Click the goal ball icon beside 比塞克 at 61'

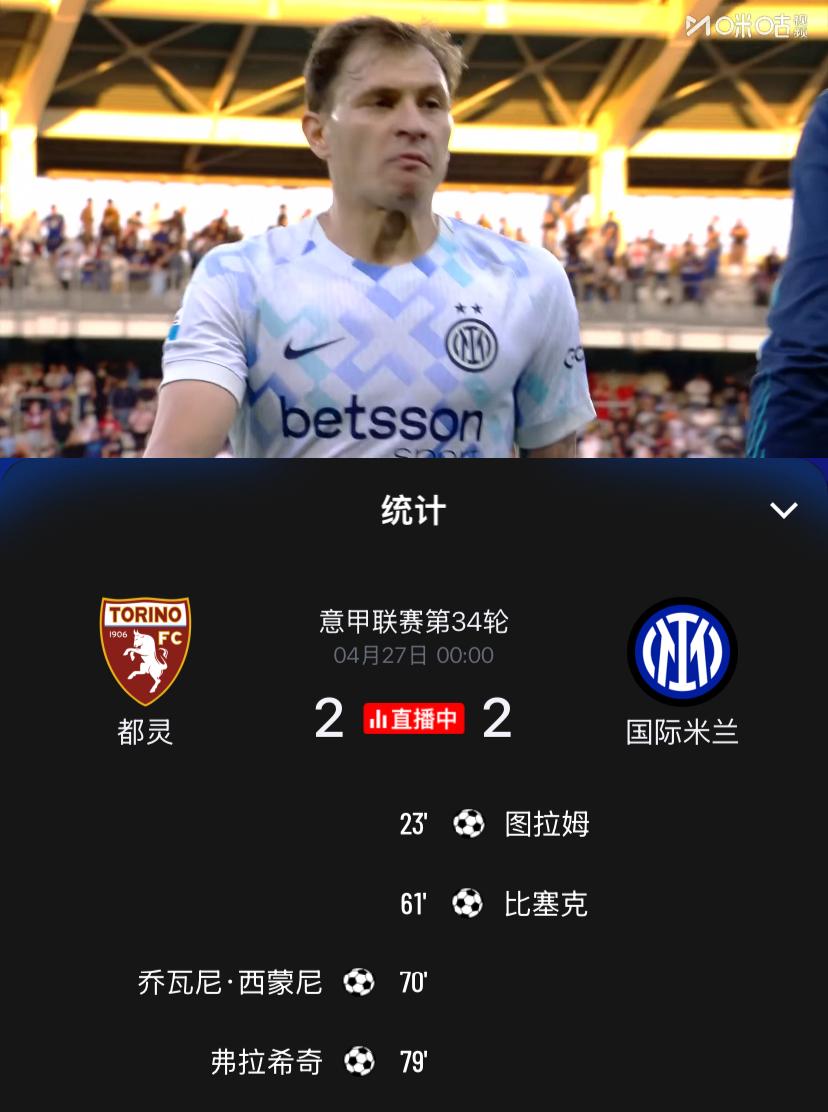468,903
